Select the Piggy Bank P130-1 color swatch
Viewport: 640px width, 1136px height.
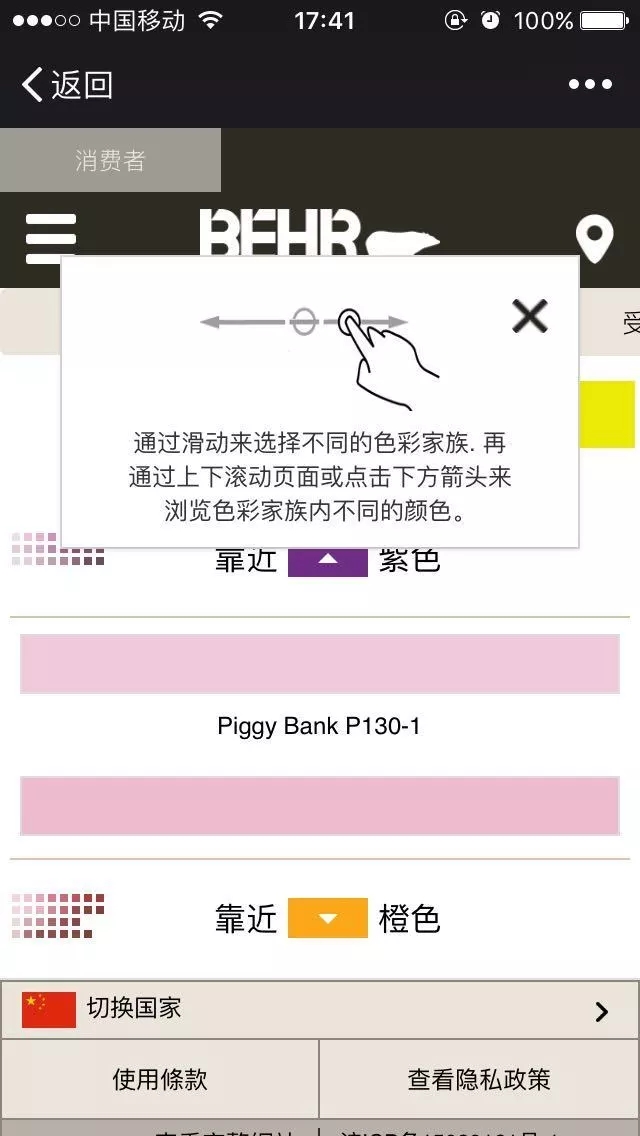tap(320, 664)
